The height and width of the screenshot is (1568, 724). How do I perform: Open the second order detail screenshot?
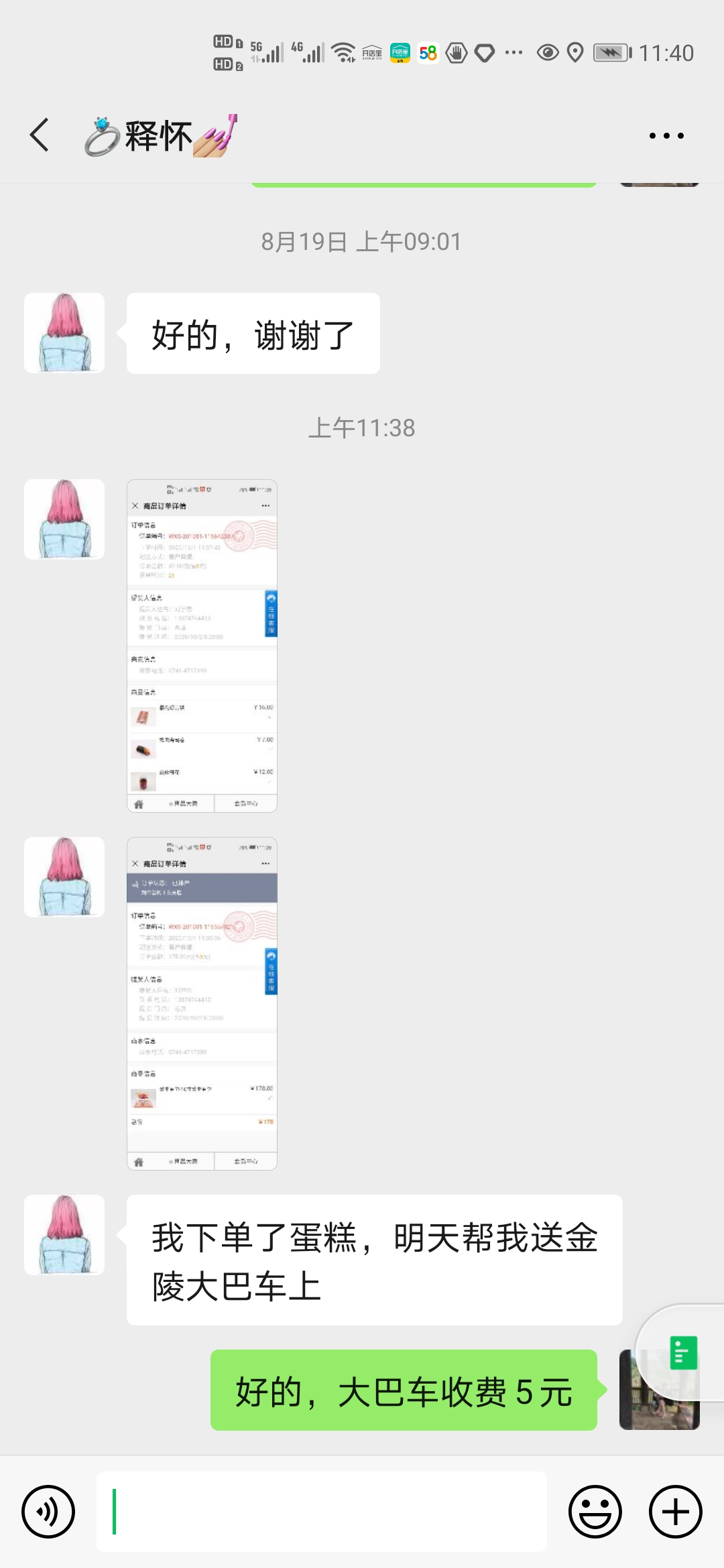tap(202, 1003)
